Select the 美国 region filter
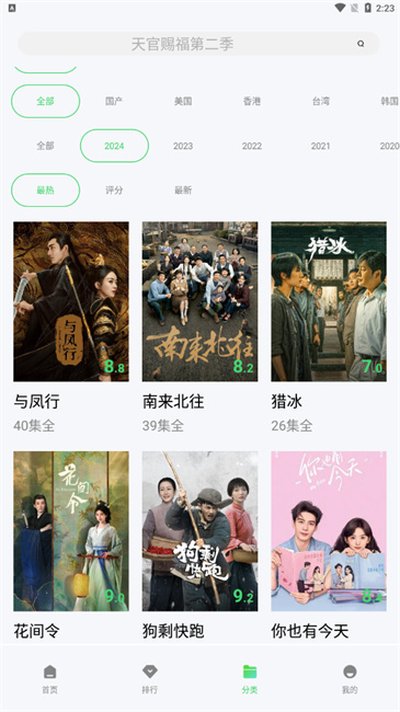Image resolution: width=400 pixels, height=712 pixels. coord(183,101)
